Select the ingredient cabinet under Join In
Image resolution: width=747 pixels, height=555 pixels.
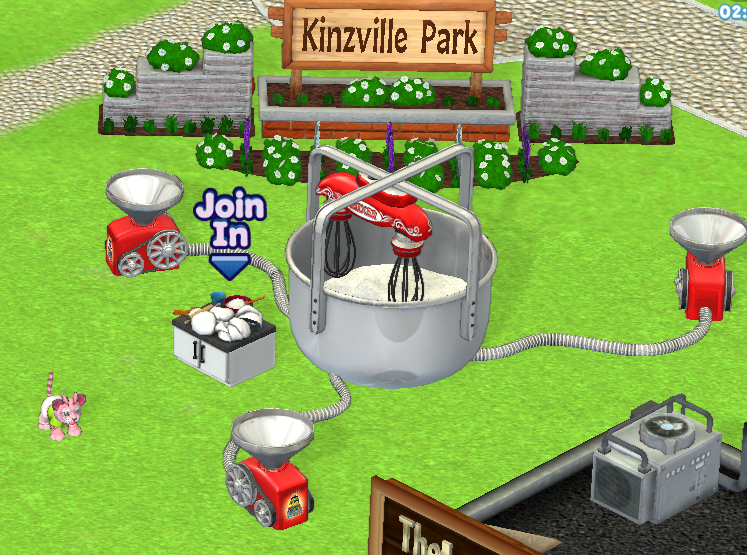tap(224, 346)
